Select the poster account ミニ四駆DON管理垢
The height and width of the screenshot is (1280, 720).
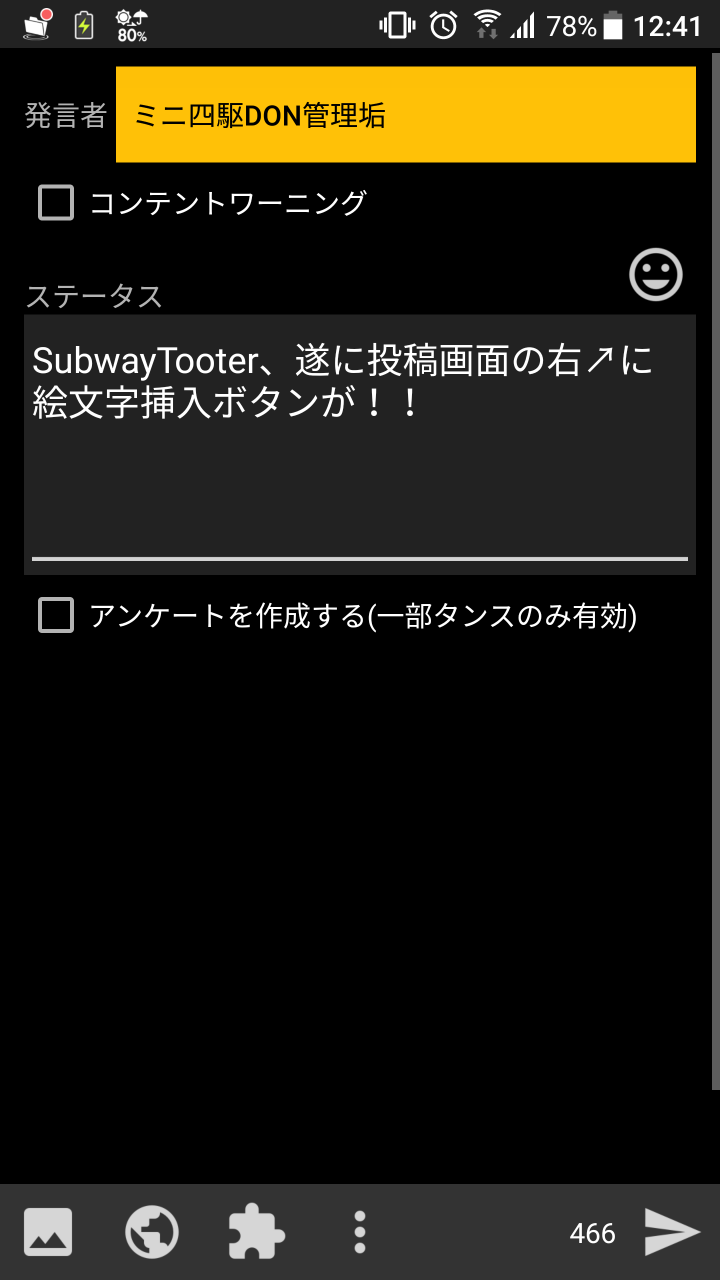[405, 115]
